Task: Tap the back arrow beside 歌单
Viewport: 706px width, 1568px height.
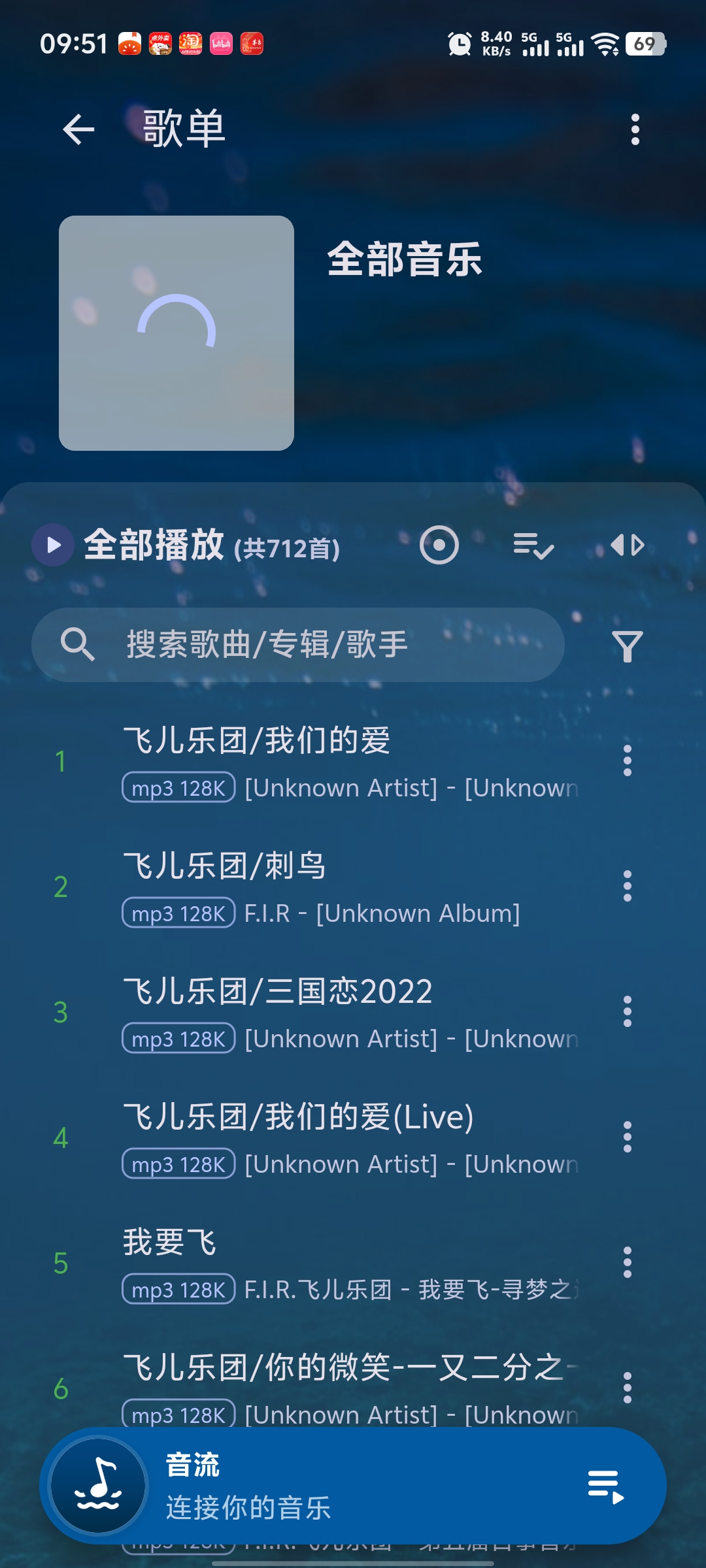Action: [x=77, y=129]
